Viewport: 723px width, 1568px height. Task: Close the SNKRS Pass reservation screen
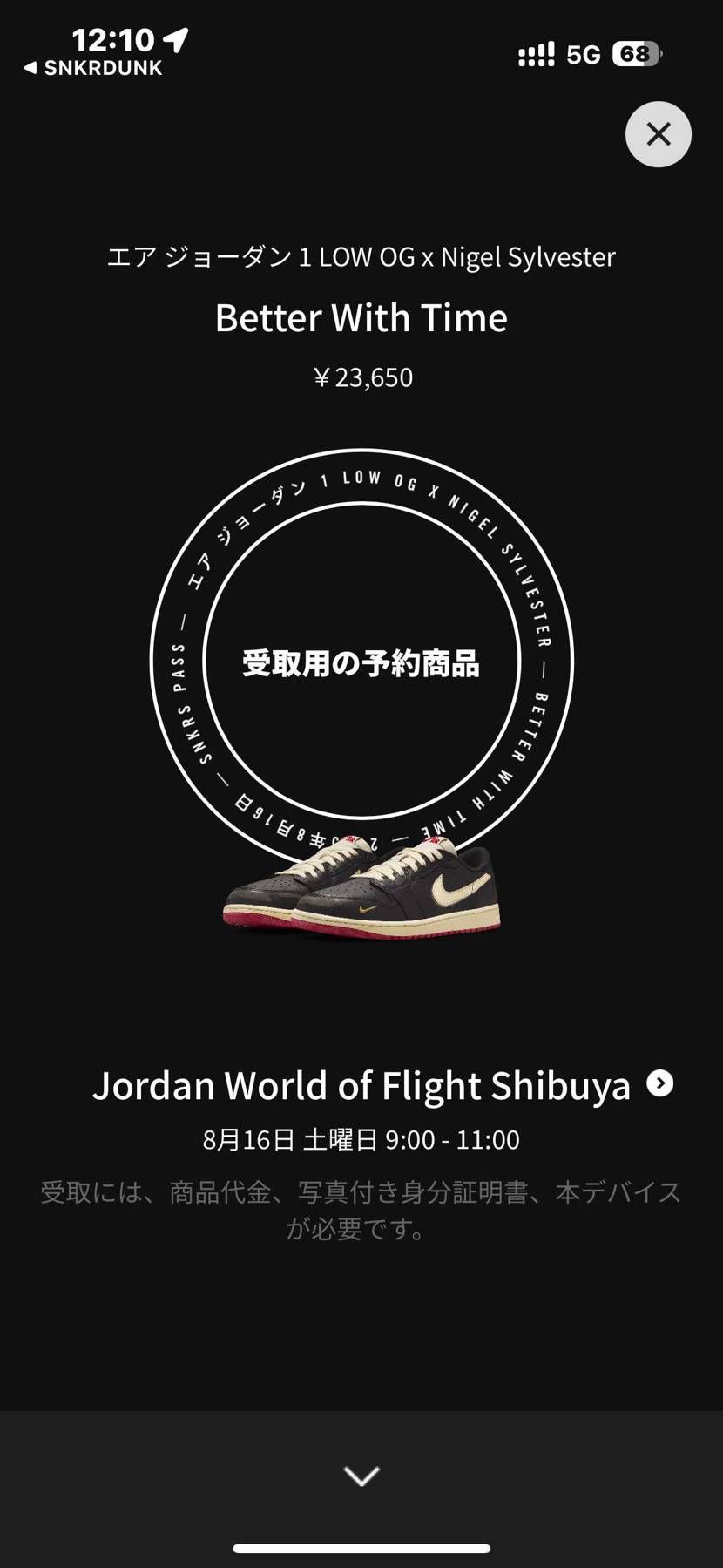pos(658,134)
